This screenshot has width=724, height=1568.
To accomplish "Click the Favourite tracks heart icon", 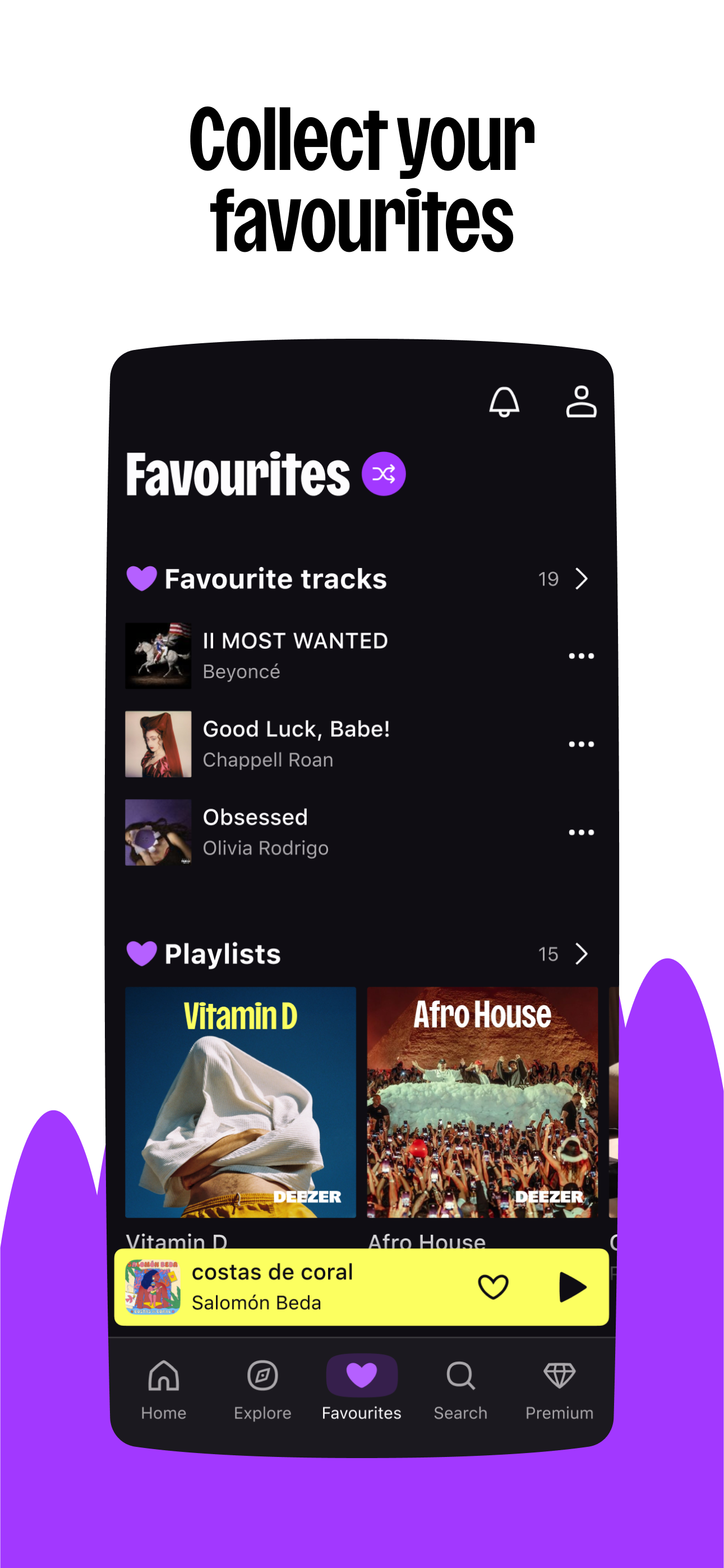I will click(x=142, y=579).
